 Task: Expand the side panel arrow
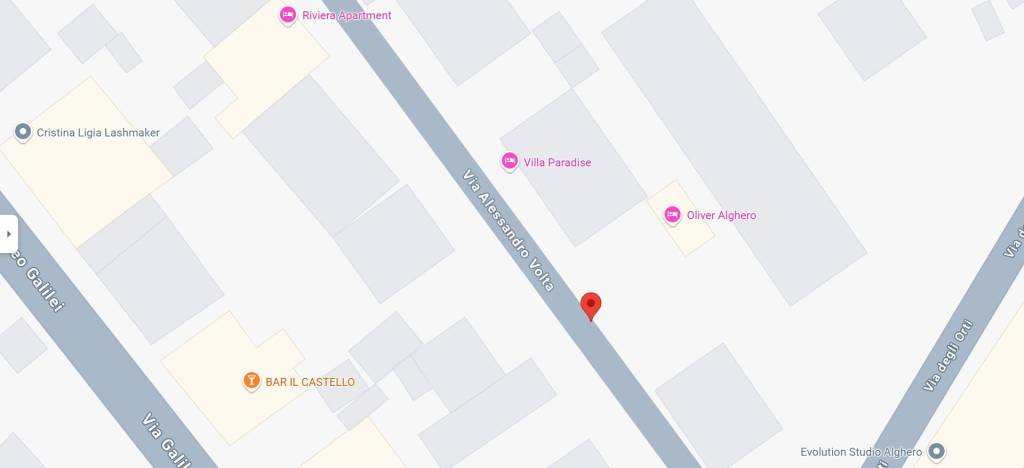pyautogui.click(x=8, y=234)
